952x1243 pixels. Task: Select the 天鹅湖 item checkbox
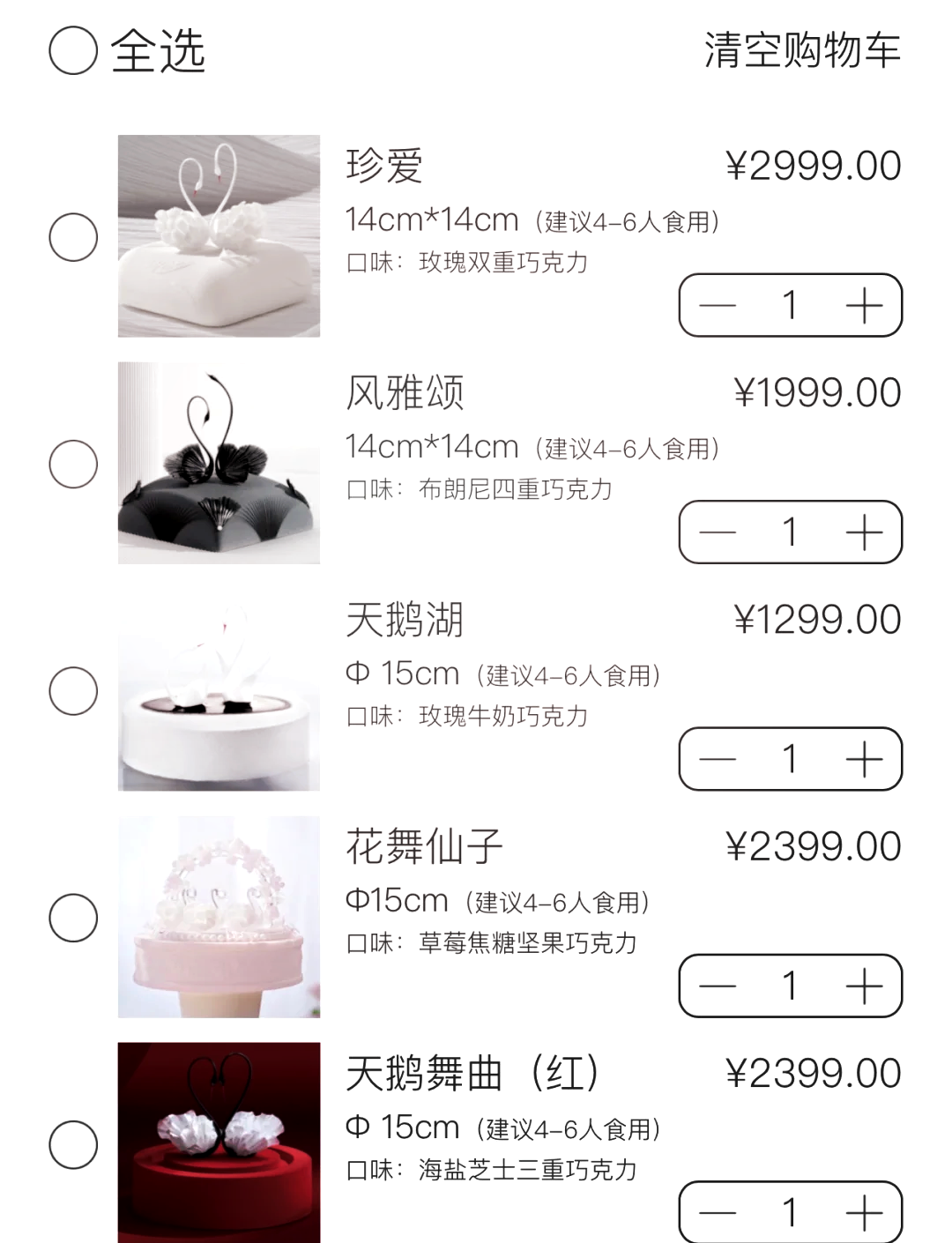point(73,689)
